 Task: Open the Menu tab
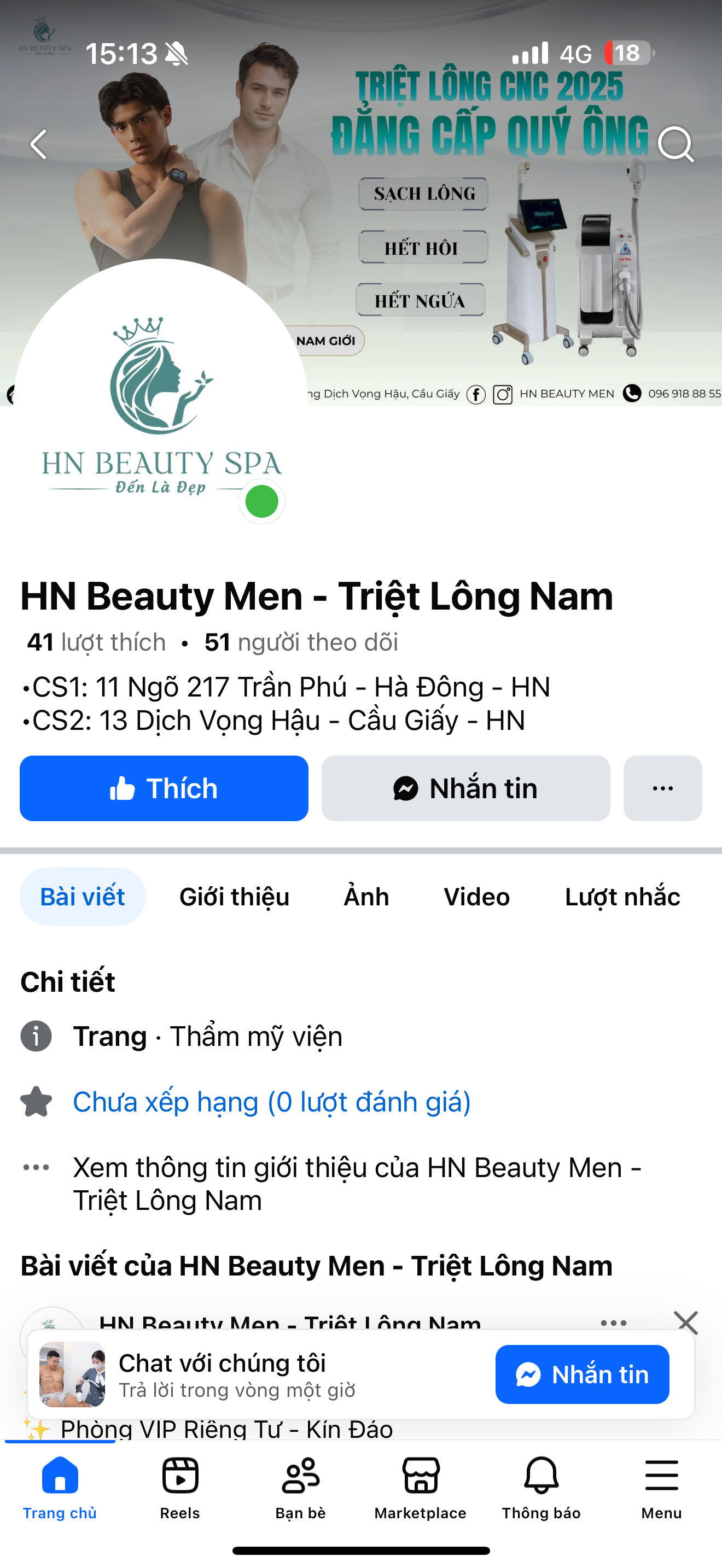661,1485
